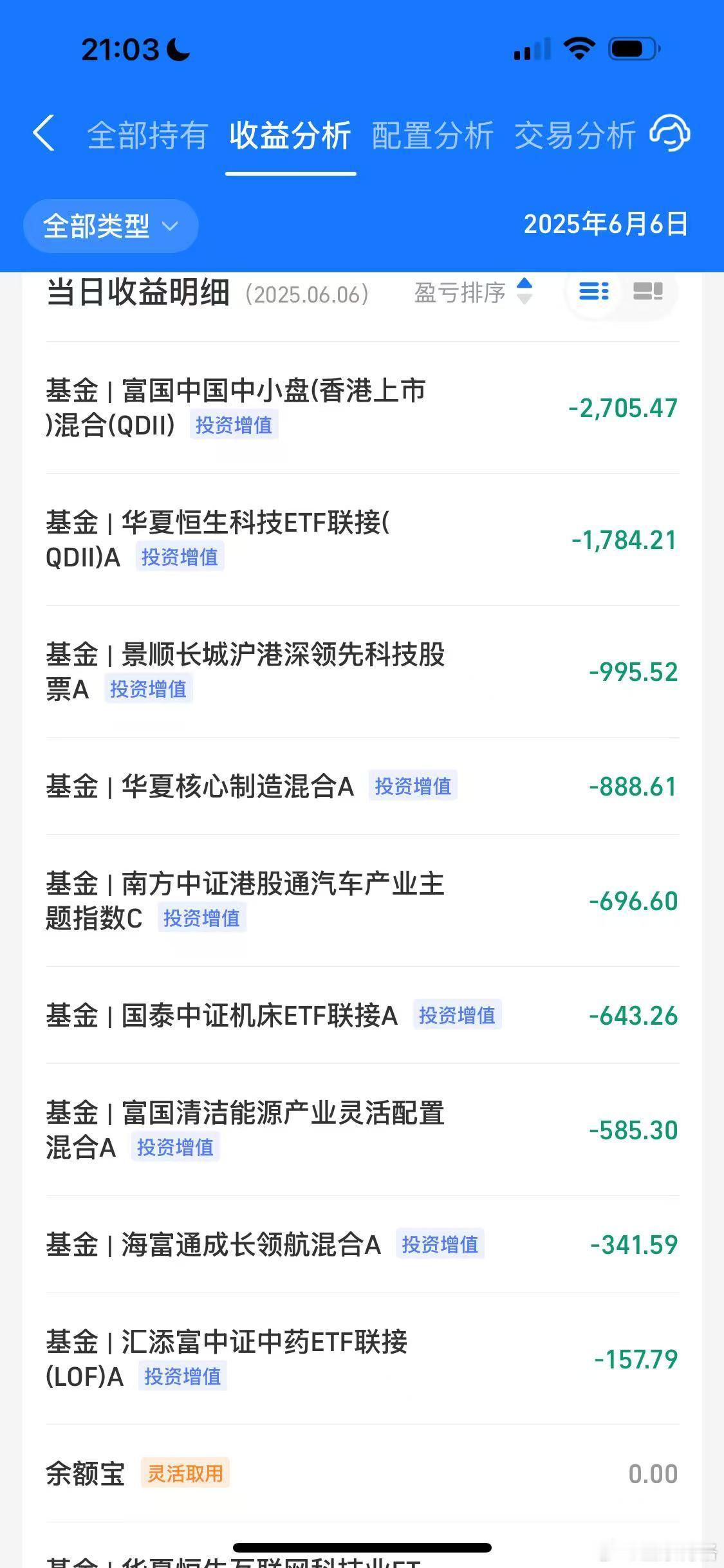Switch to the 全部持有 tab

click(147, 135)
